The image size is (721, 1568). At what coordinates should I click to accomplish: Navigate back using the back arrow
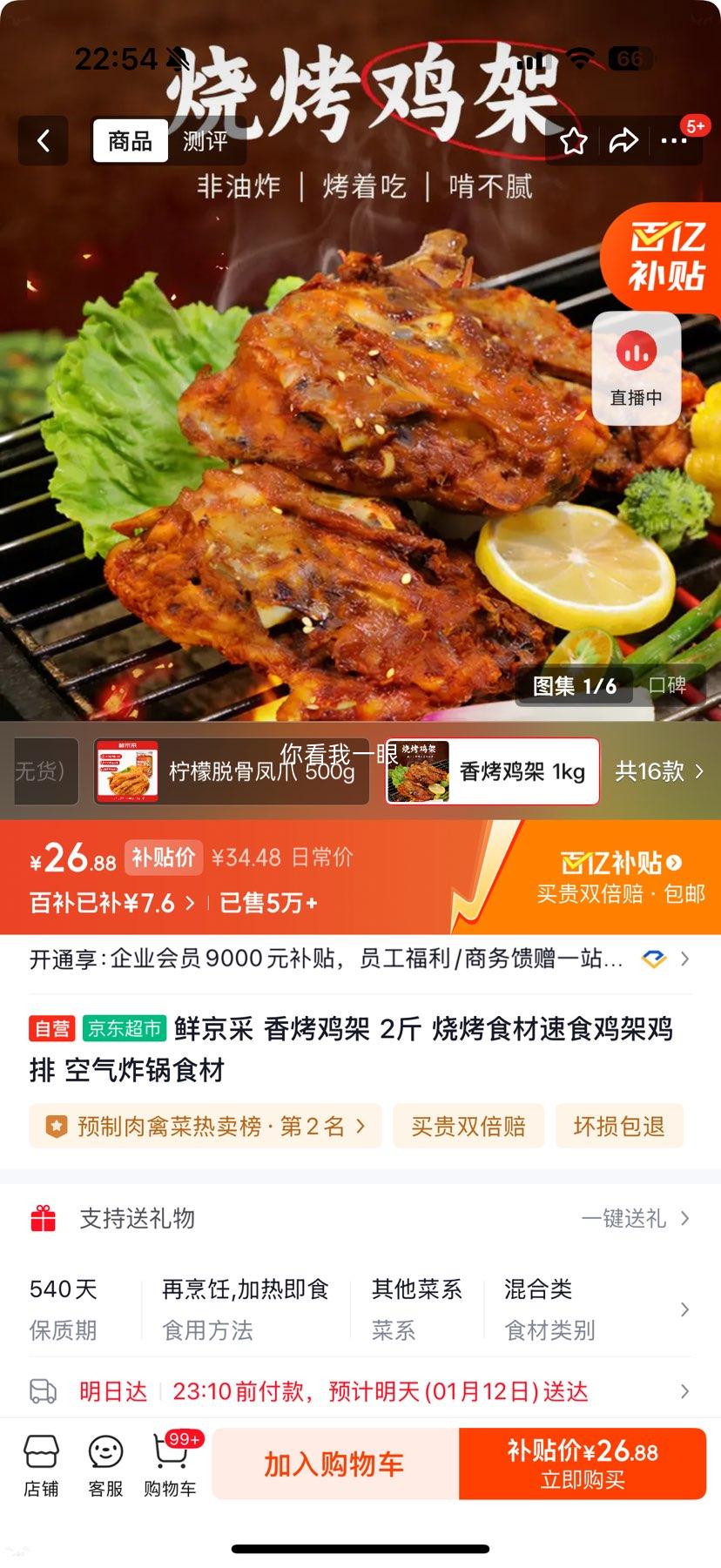pos(43,140)
